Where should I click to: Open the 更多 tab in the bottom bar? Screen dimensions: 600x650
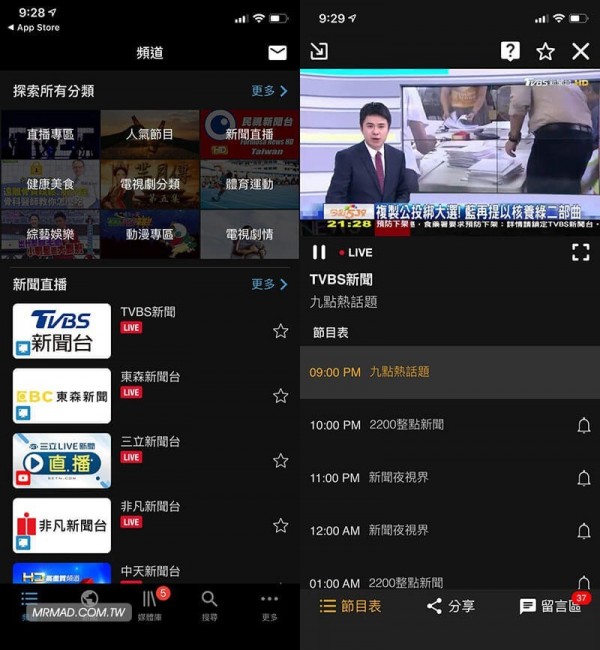(269, 606)
